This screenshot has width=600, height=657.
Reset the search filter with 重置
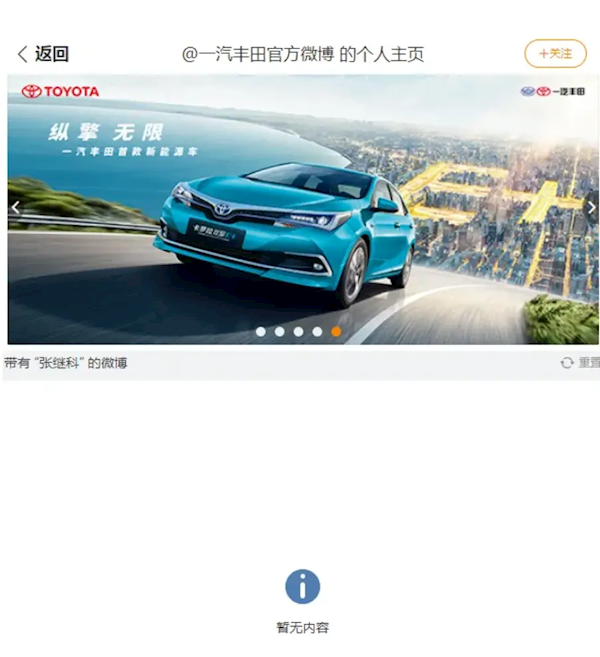click(581, 363)
